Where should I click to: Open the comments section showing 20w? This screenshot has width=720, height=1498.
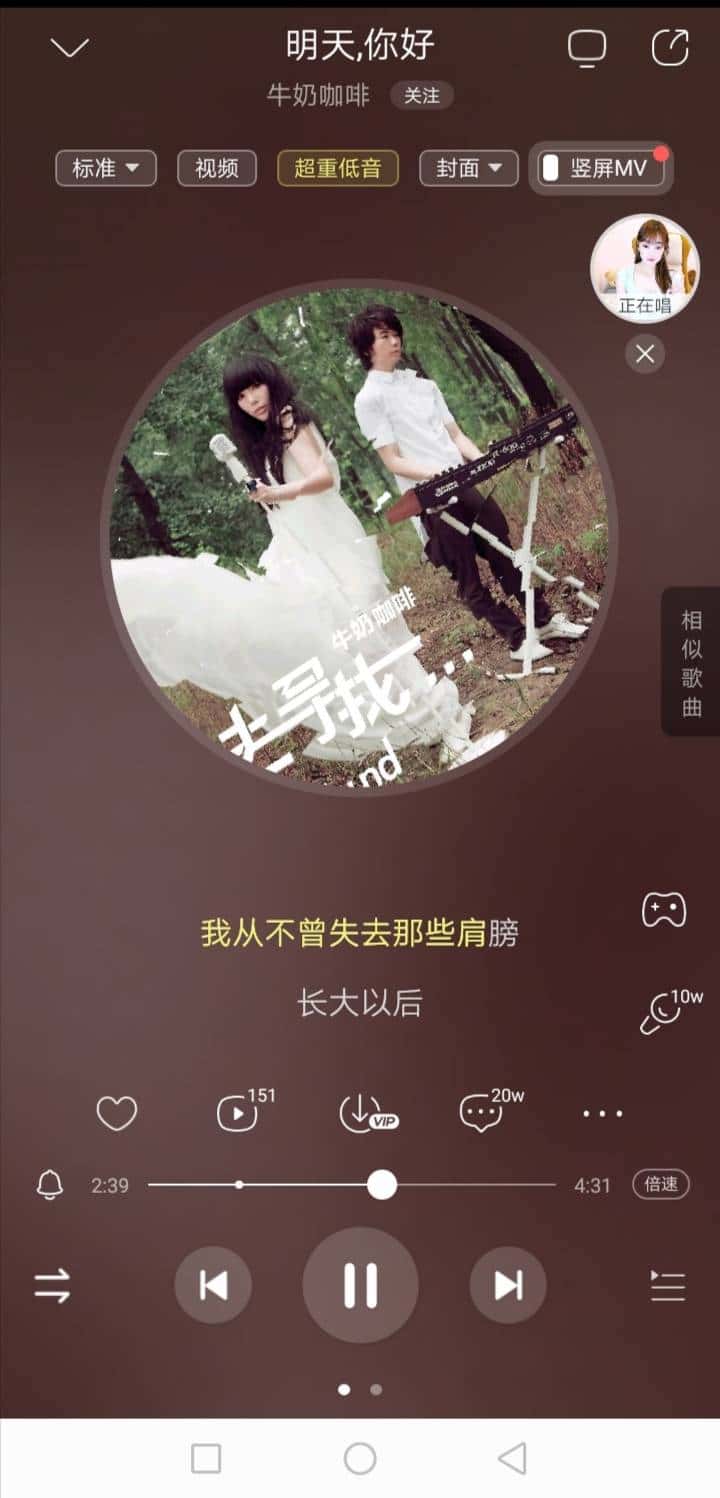[482, 1111]
